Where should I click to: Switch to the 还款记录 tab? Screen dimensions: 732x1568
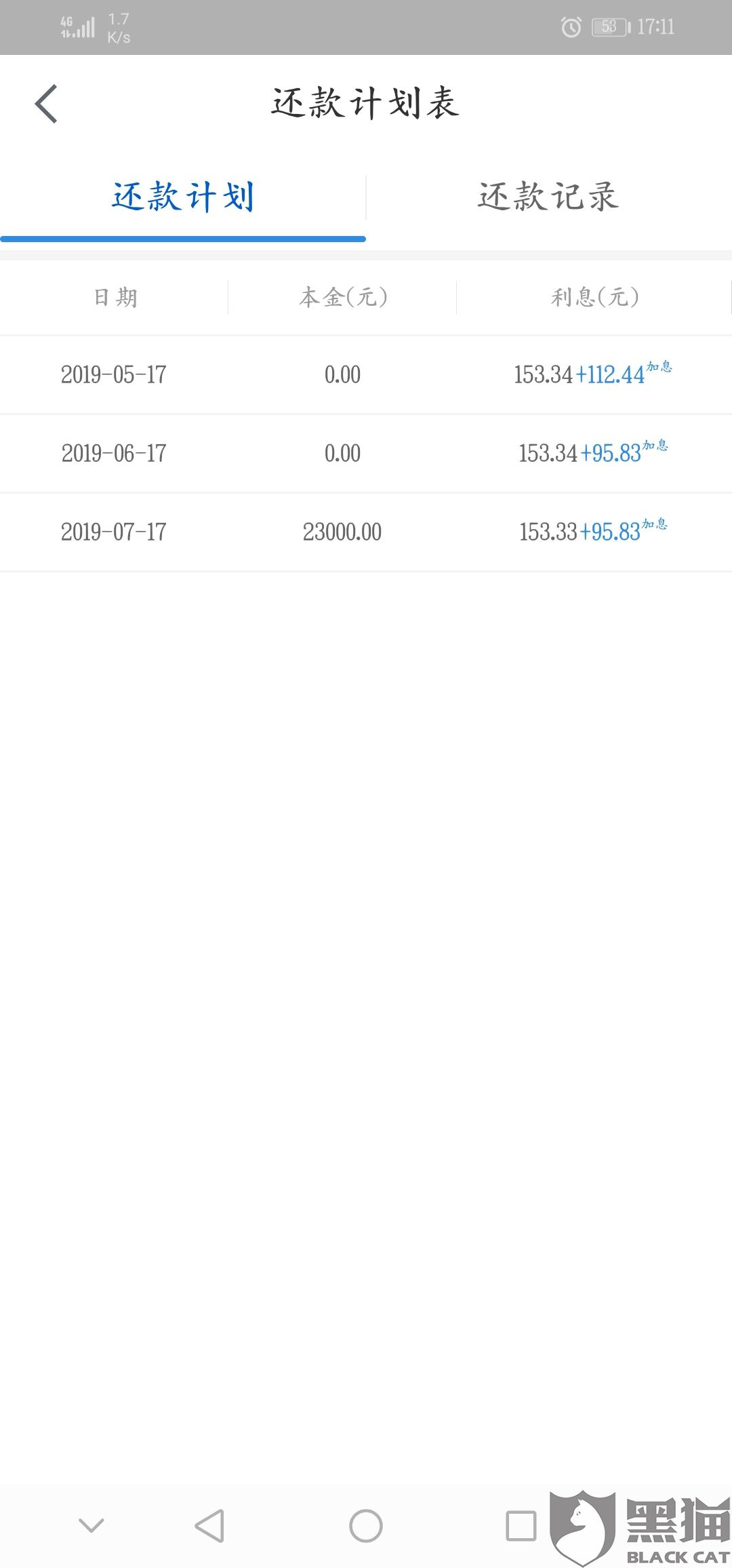click(x=548, y=197)
